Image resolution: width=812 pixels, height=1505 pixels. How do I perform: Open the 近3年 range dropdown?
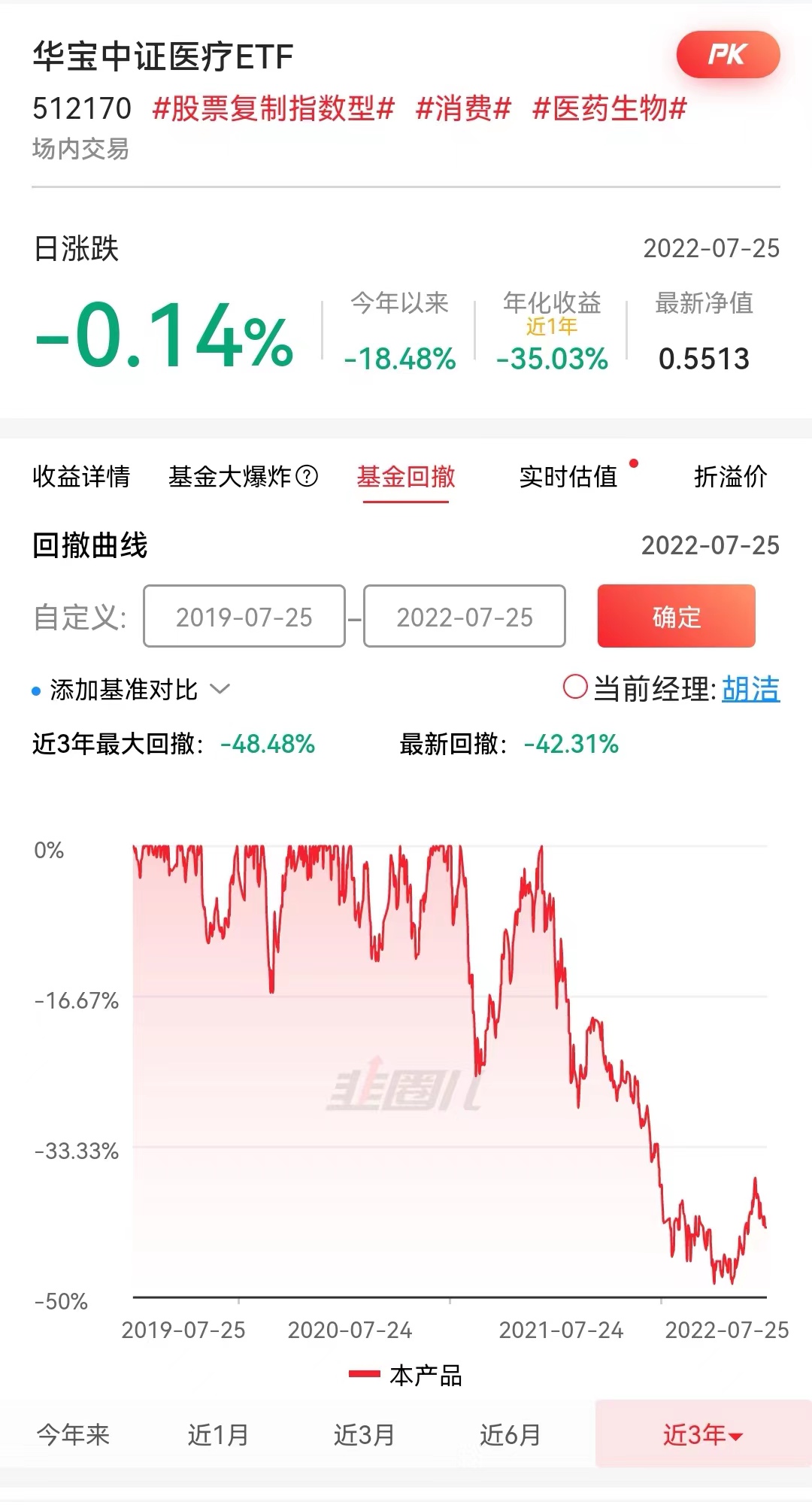703,1434
